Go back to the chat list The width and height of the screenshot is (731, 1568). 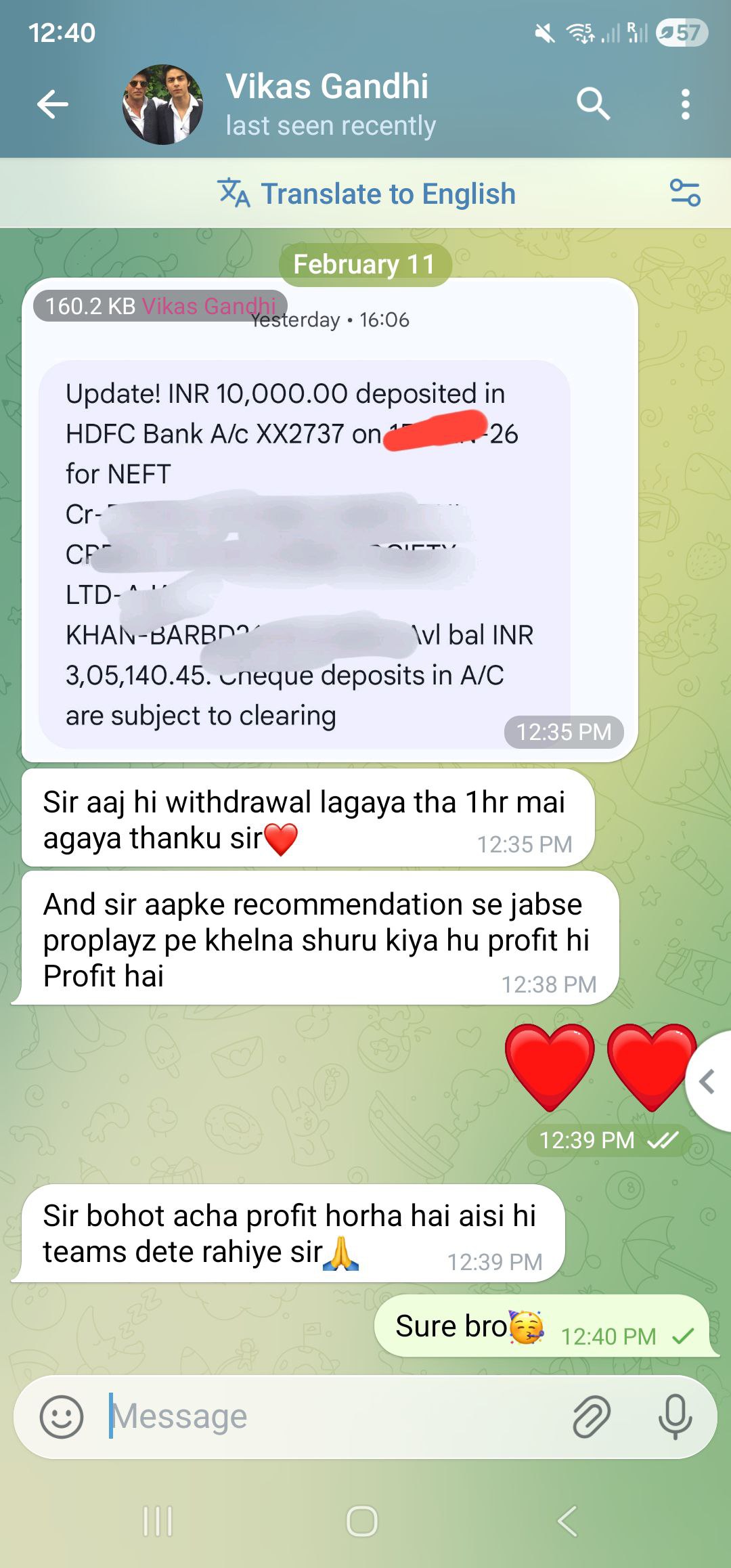[53, 104]
